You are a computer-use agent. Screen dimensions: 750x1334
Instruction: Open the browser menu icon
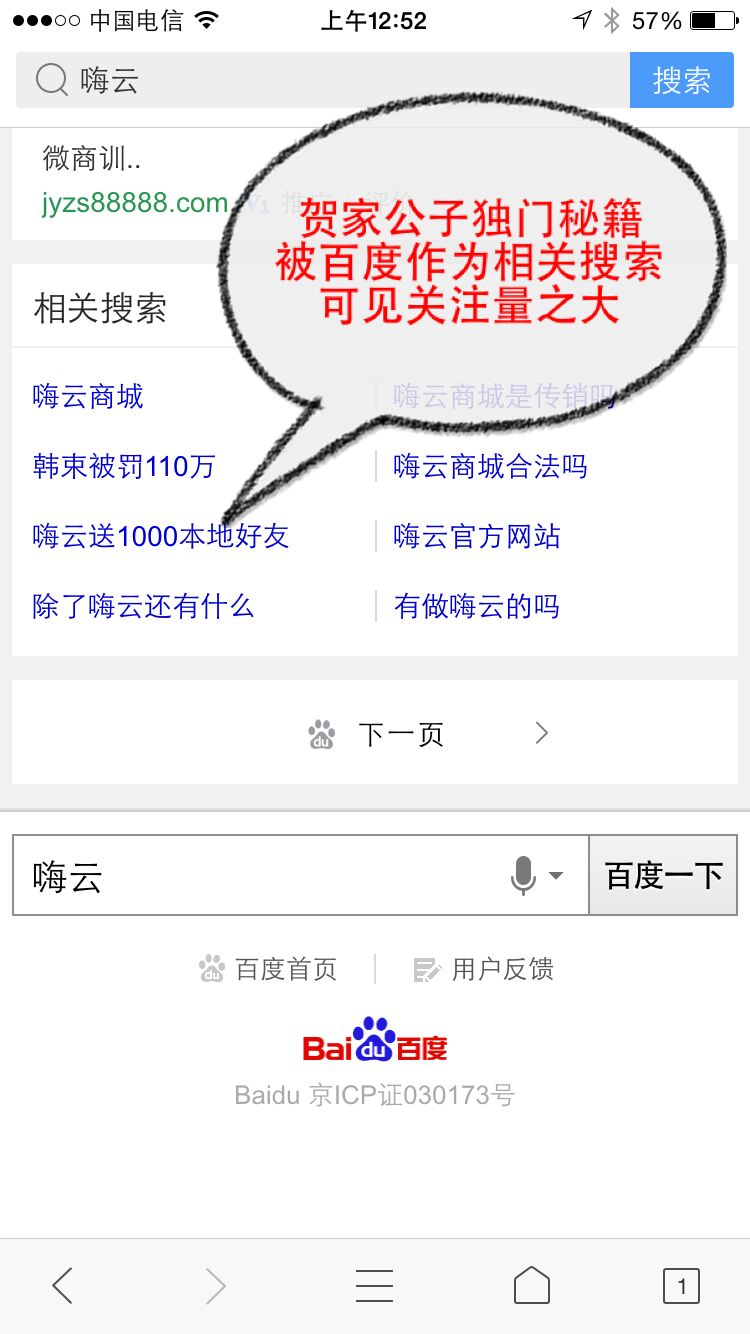point(374,1285)
